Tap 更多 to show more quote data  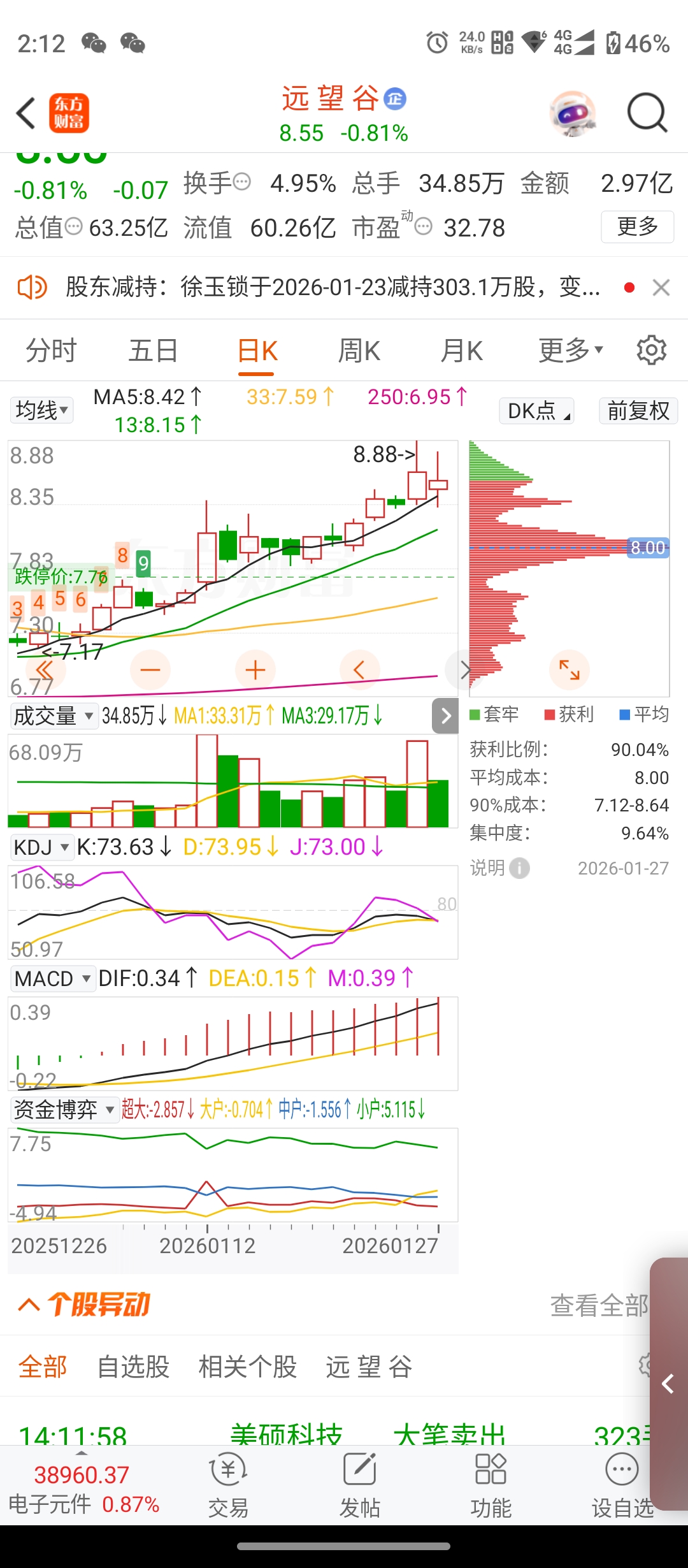click(x=637, y=226)
